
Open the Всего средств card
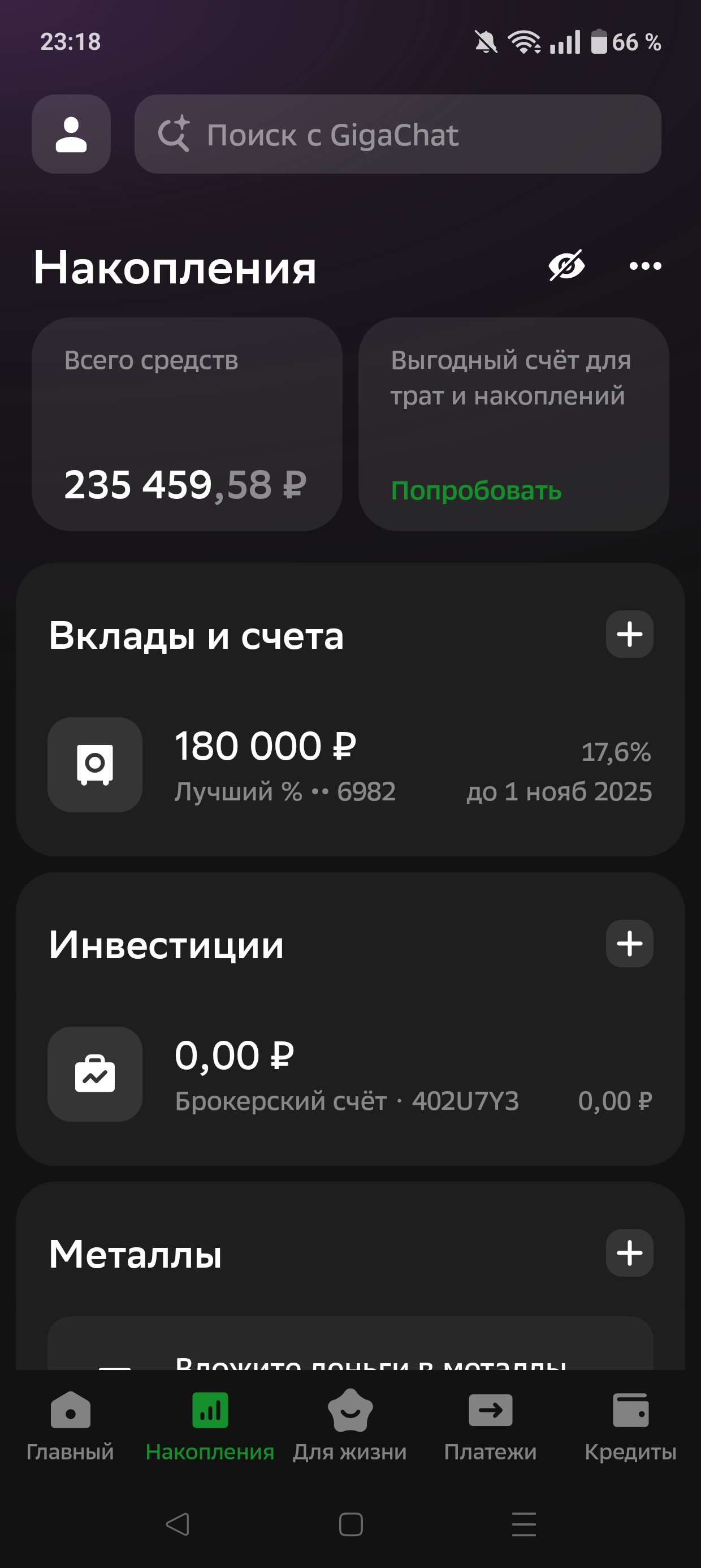187,424
